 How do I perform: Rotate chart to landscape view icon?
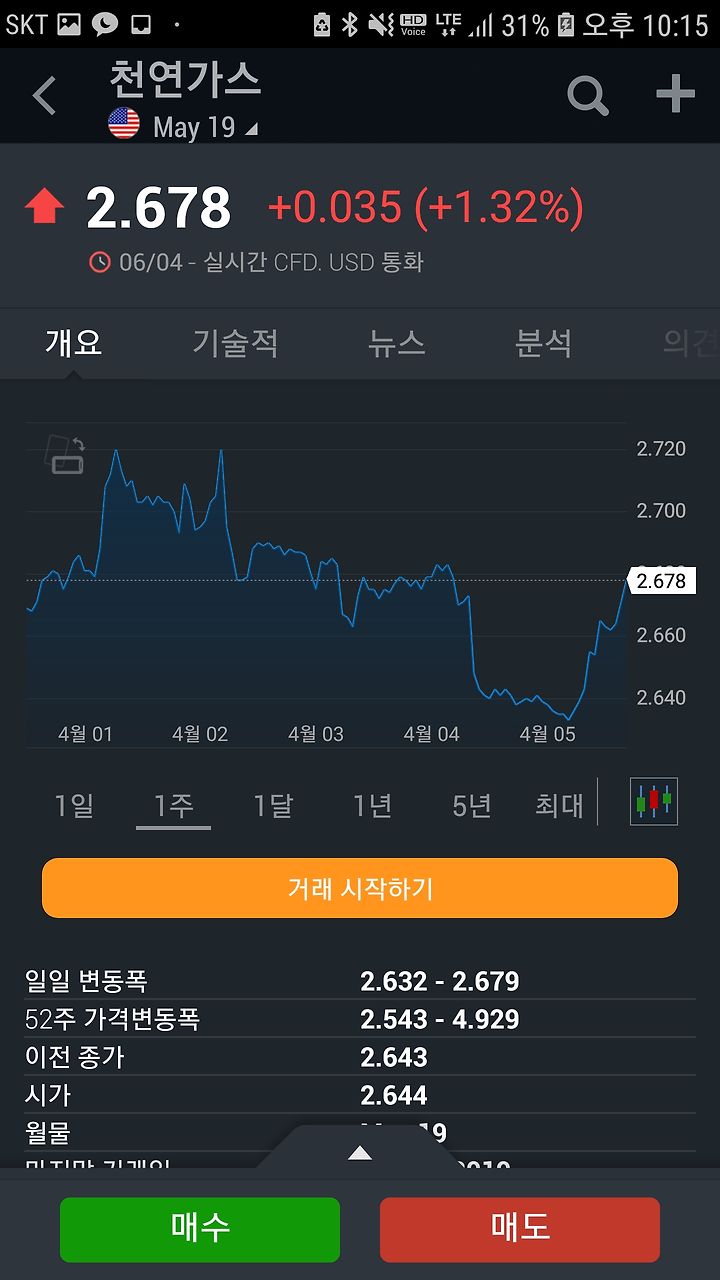point(66,455)
